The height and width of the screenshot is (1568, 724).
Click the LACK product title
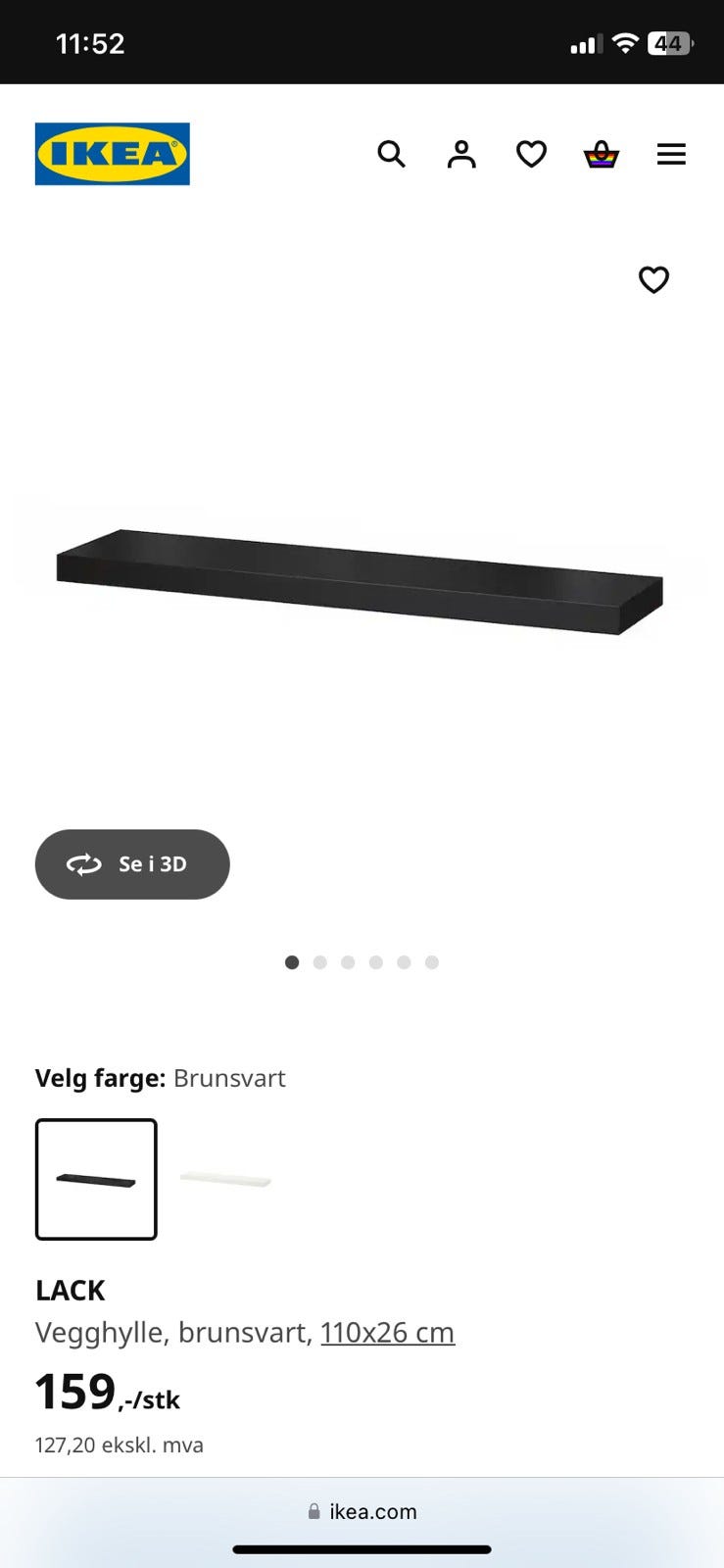69,1291
